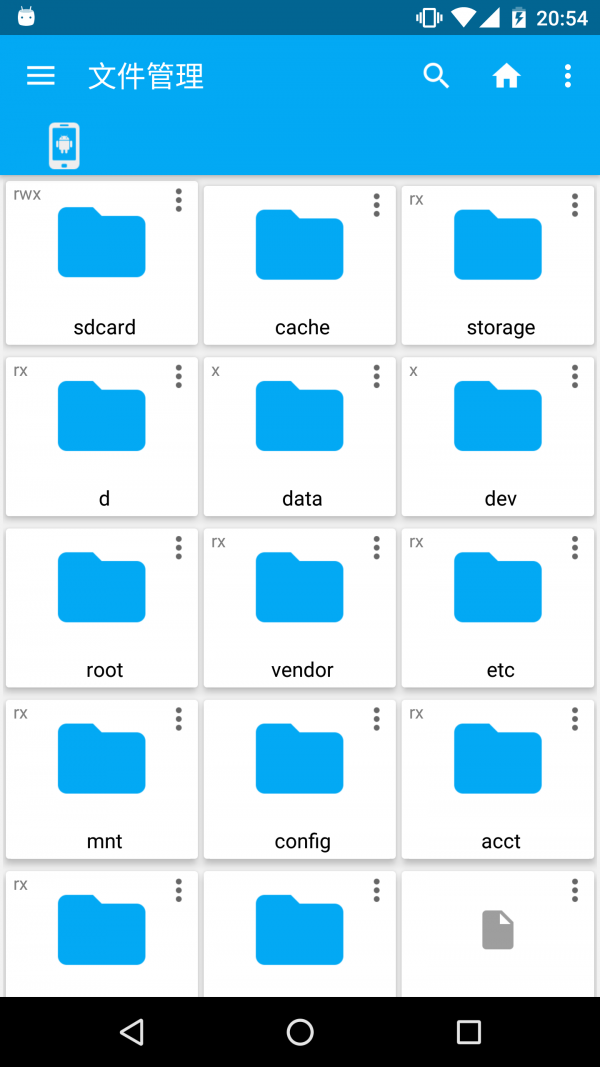Open the app bar overflow menu

pyautogui.click(x=567, y=76)
